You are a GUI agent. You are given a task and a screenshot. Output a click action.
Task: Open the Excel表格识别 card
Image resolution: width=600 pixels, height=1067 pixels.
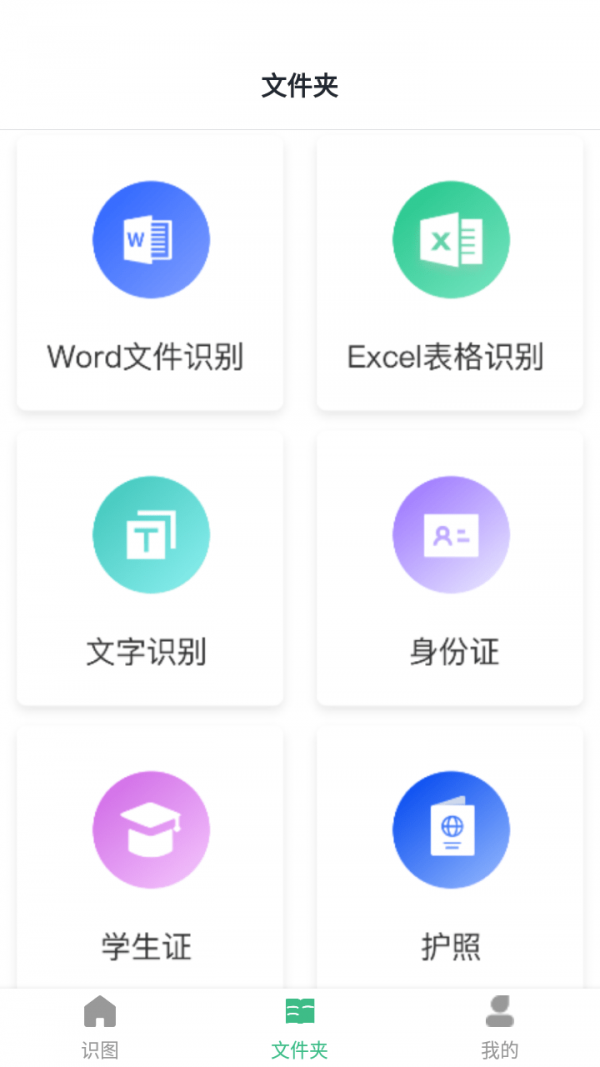click(450, 275)
